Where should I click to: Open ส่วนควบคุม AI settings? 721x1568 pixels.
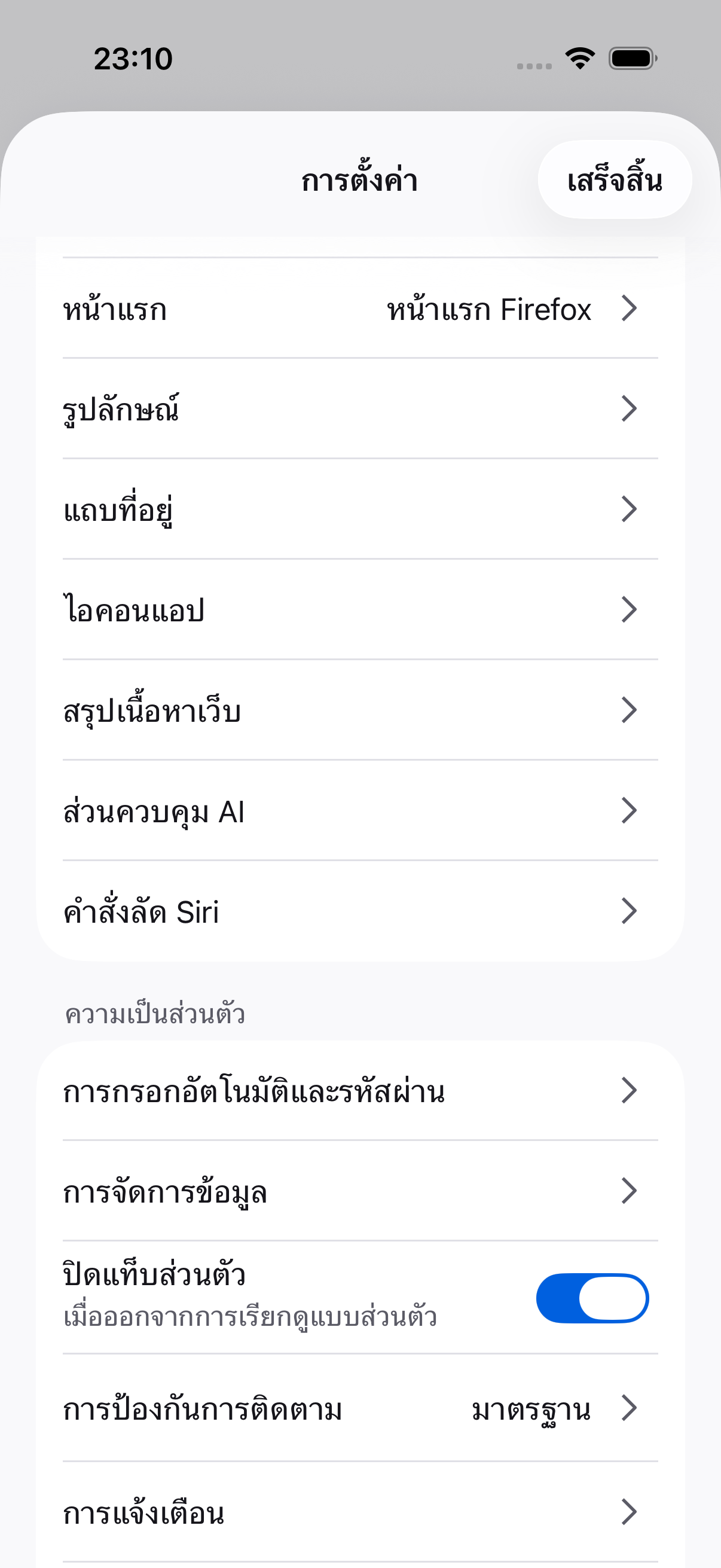point(360,810)
